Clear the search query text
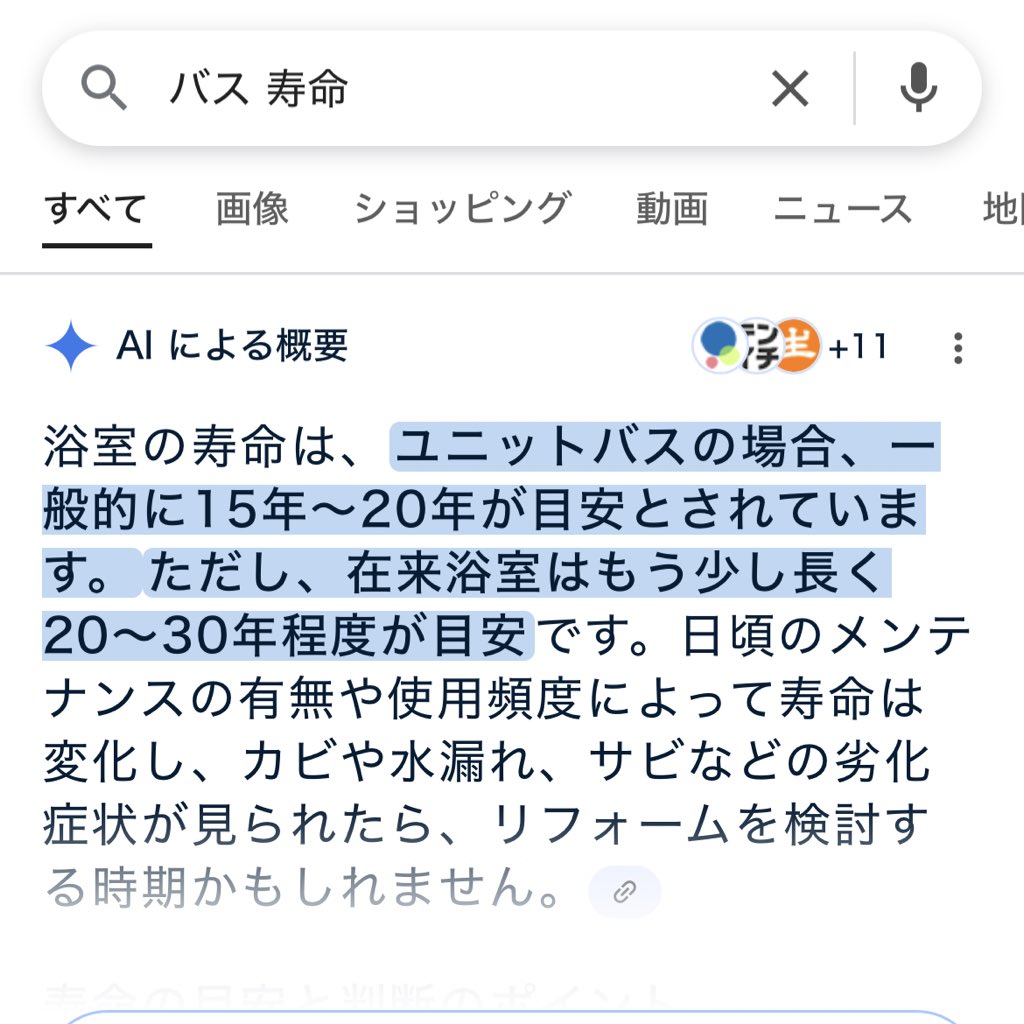Screen dimensions: 1024x1024 click(790, 90)
